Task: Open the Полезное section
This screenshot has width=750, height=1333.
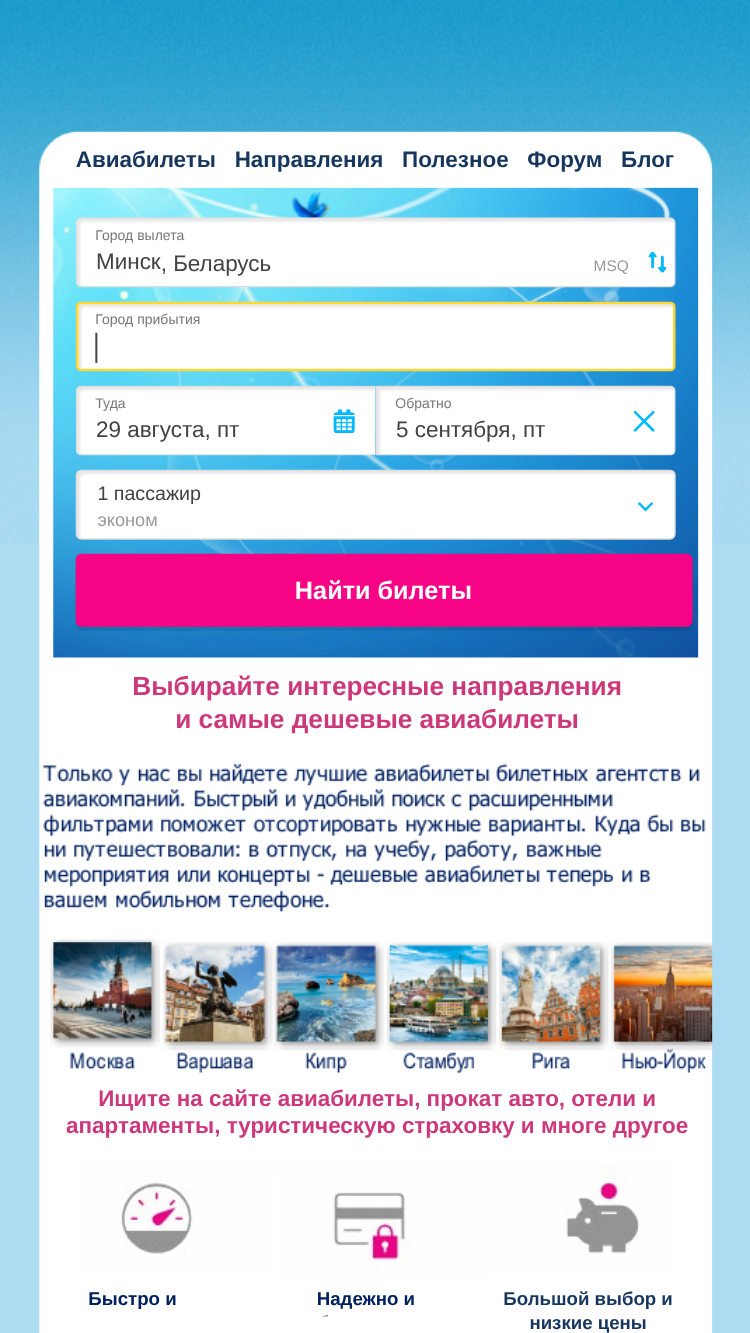Action: tap(455, 160)
